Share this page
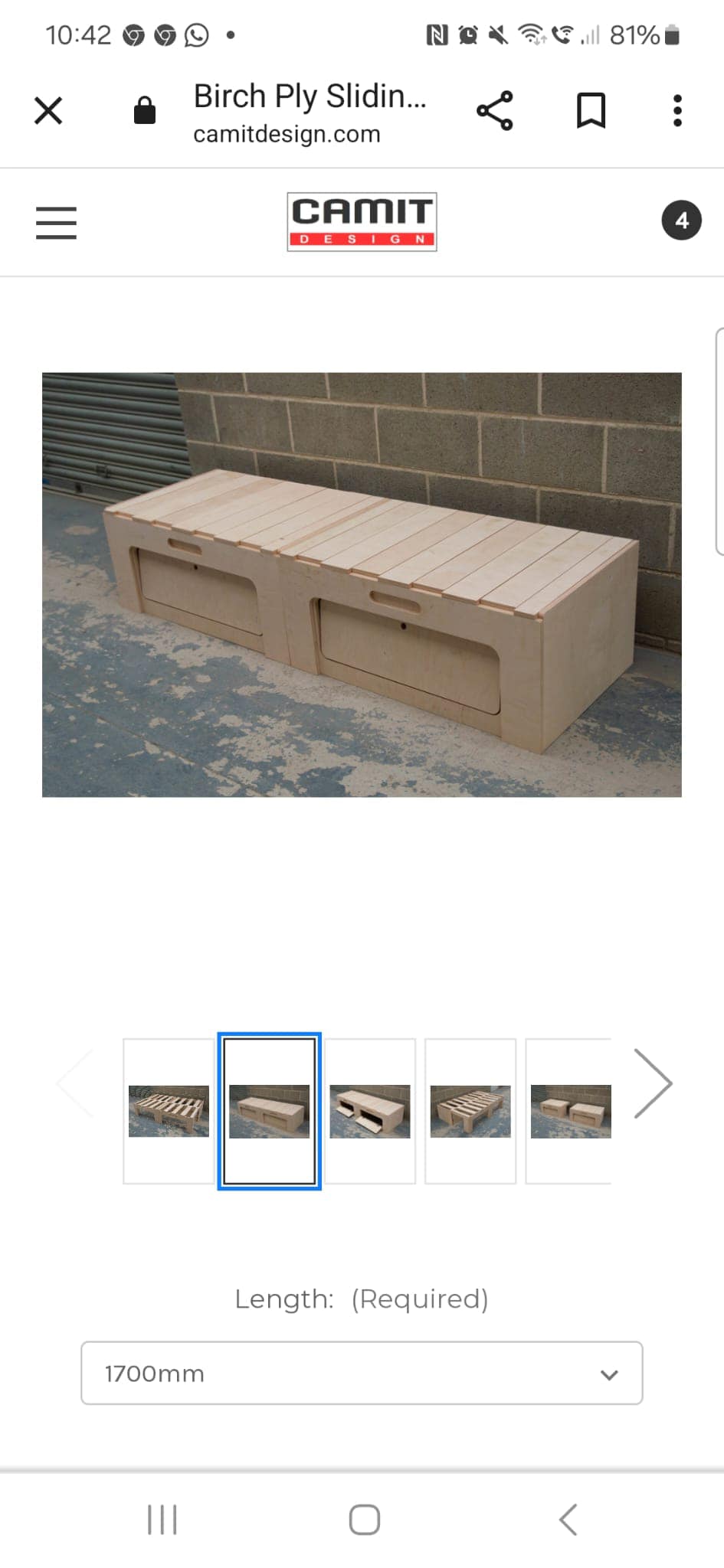The height and width of the screenshot is (1568, 724). pyautogui.click(x=495, y=111)
